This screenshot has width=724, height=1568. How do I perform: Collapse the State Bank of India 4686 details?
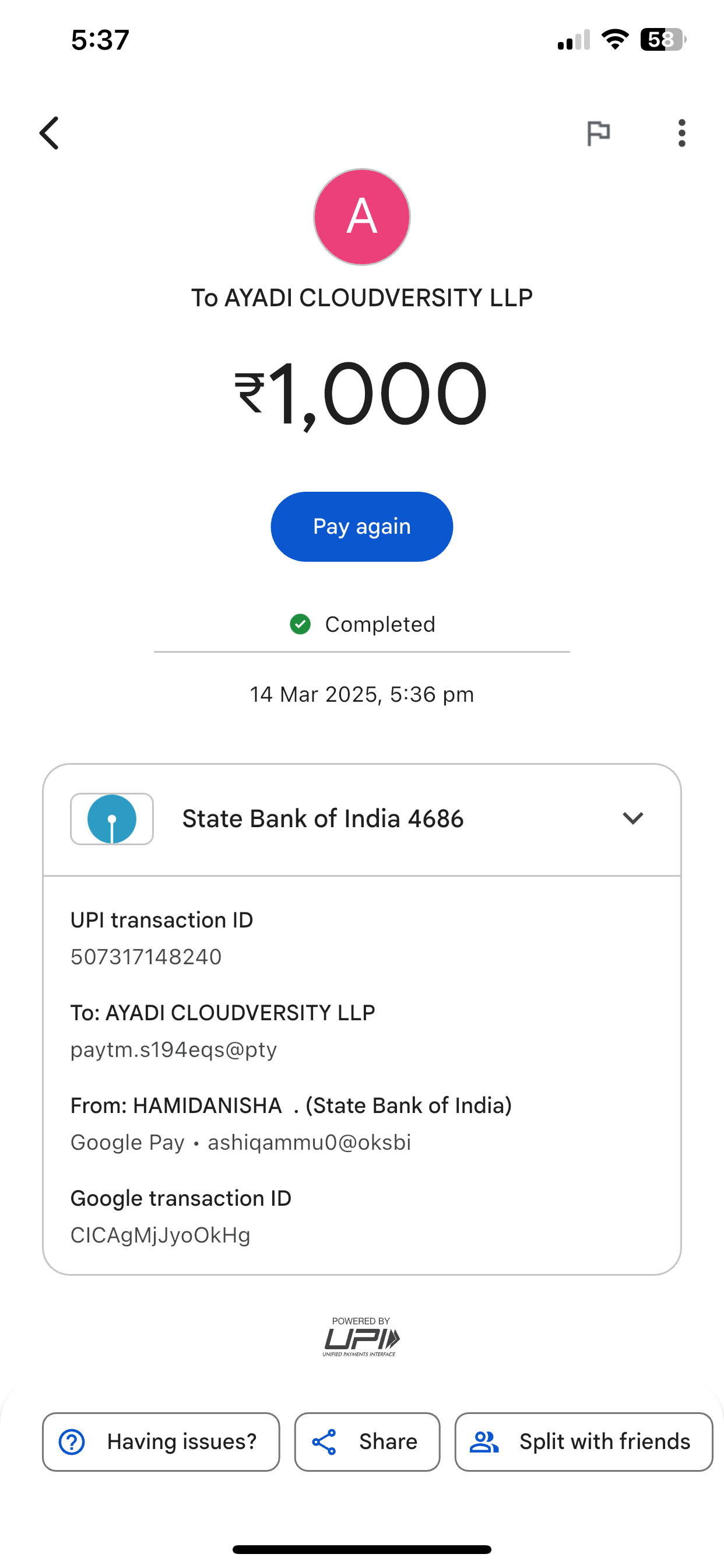(632, 818)
